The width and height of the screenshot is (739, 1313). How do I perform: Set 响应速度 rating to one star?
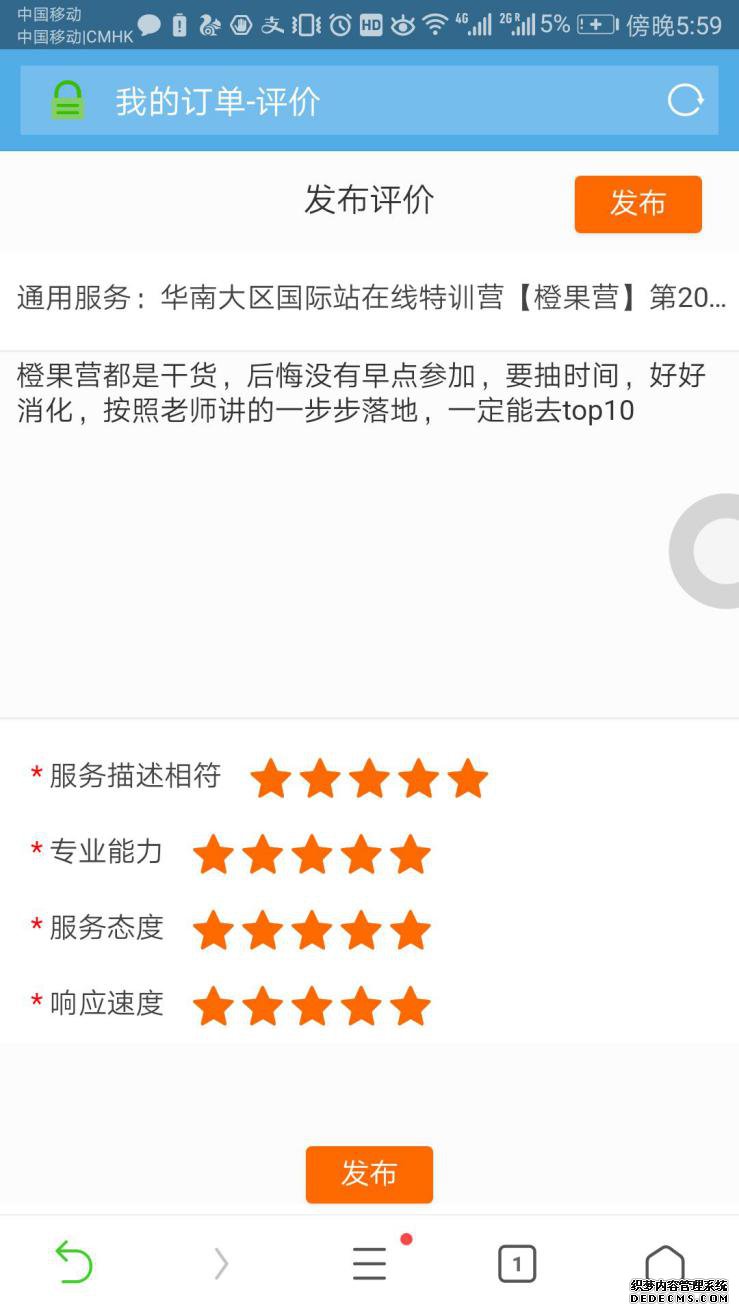(x=213, y=1007)
